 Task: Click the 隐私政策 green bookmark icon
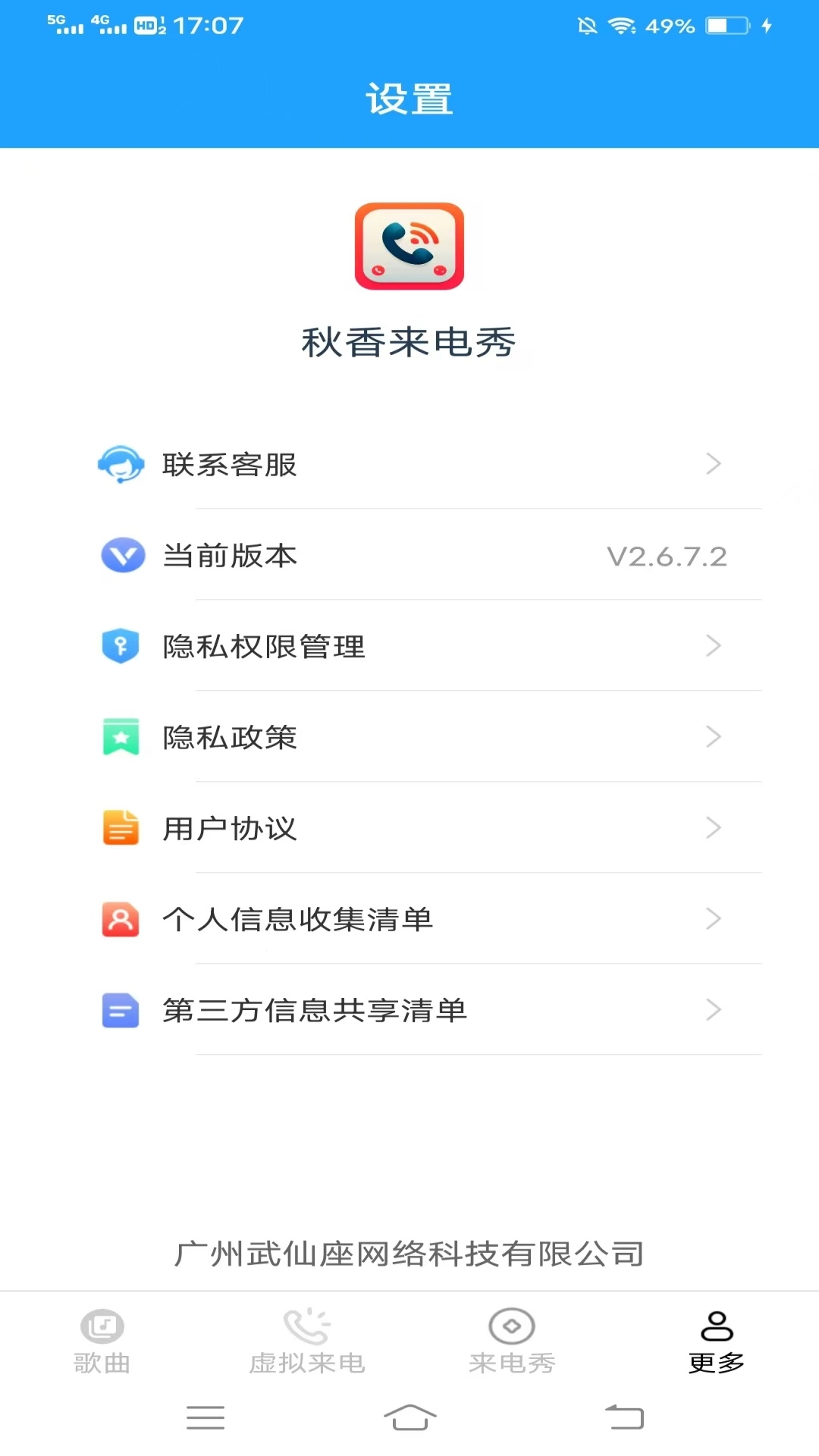pos(121,736)
